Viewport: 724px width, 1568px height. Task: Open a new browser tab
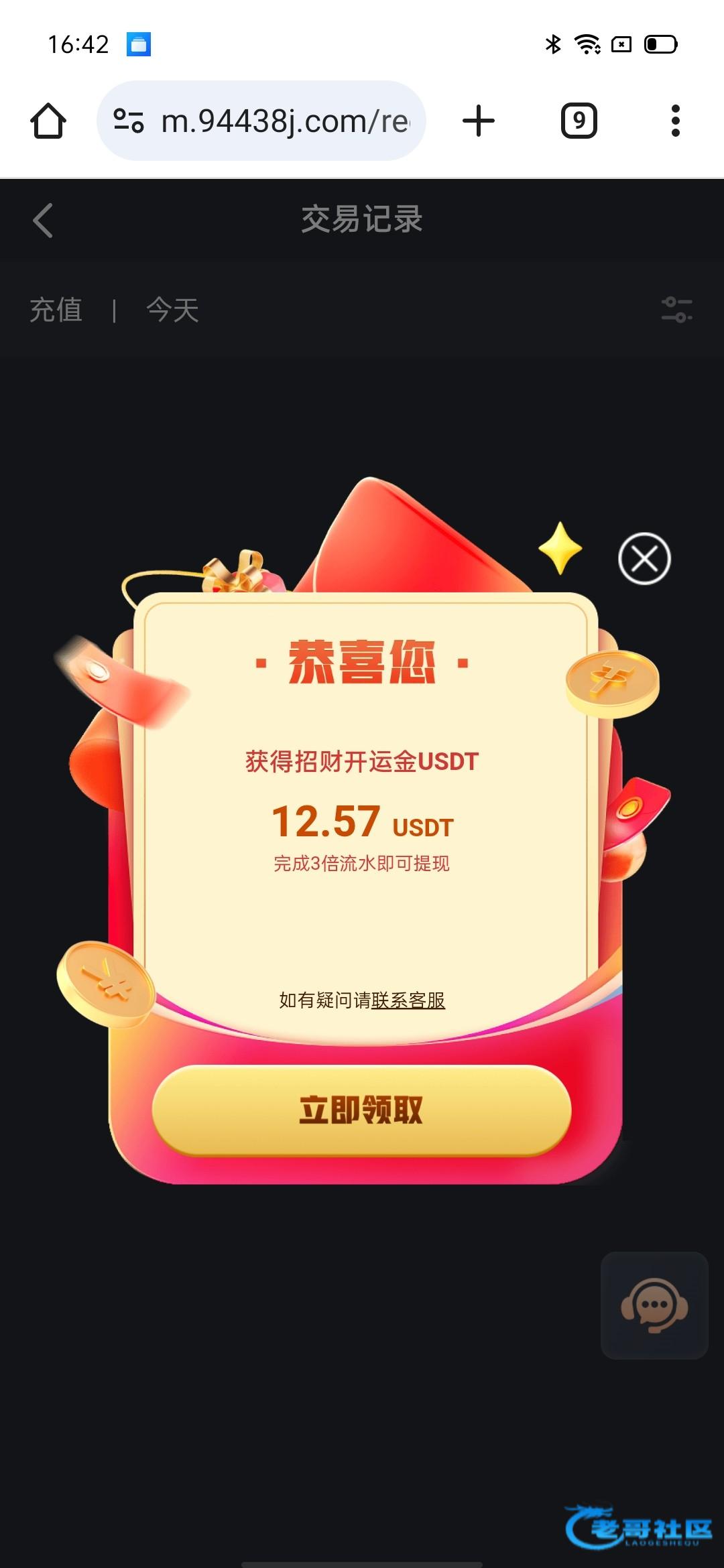pos(479,121)
